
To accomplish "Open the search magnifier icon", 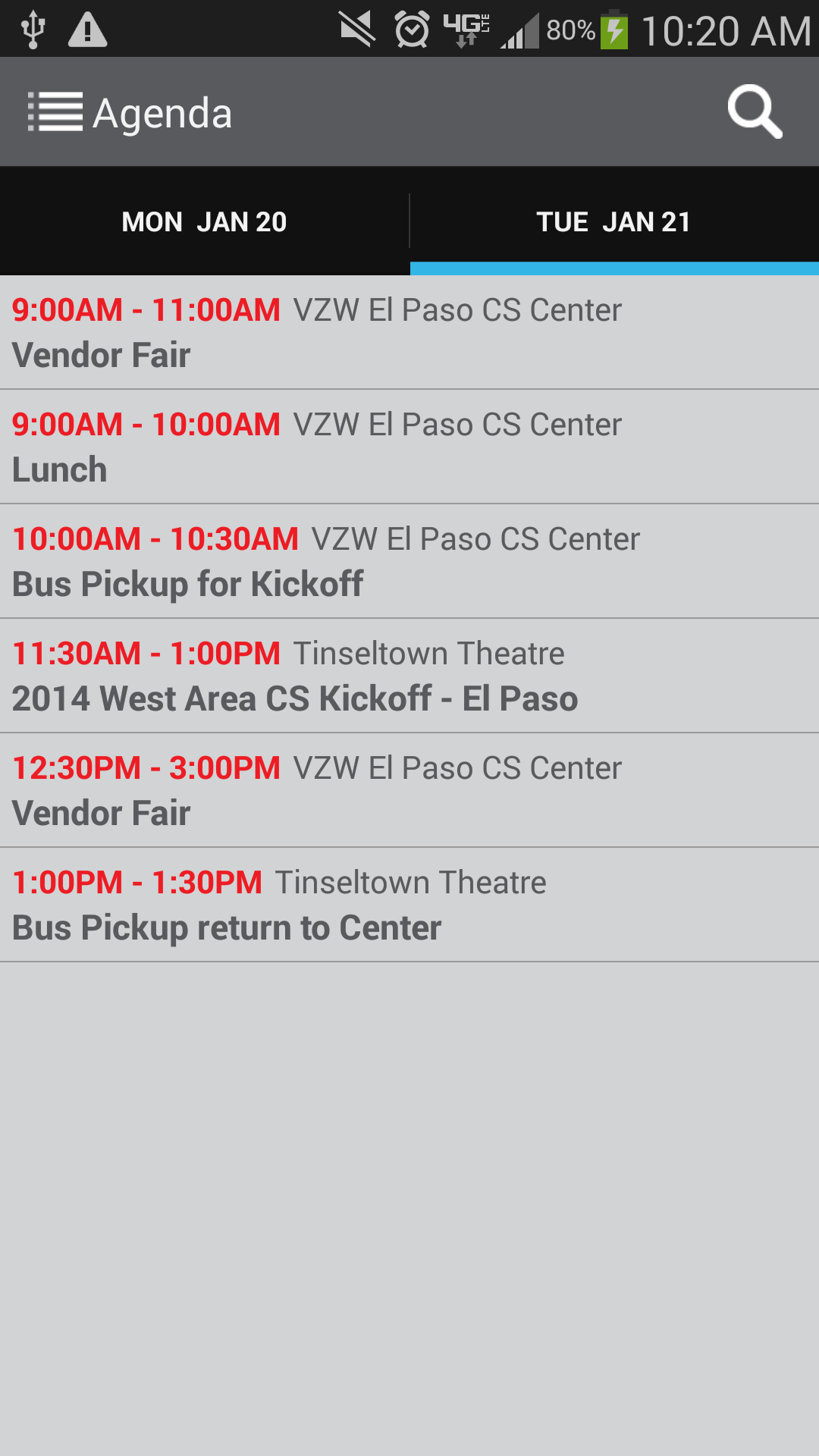I will (755, 111).
